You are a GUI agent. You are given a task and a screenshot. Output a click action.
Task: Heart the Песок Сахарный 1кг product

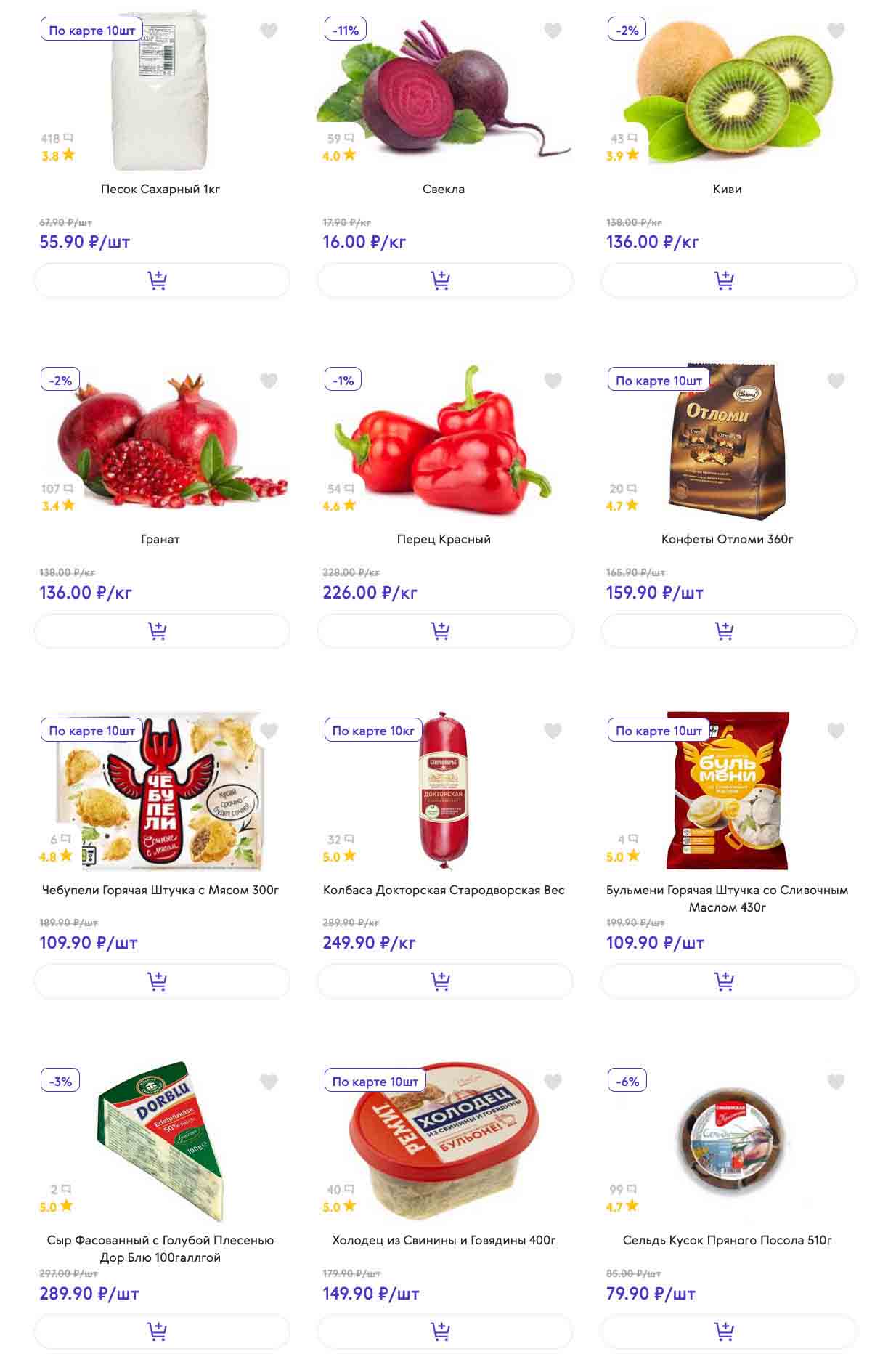pyautogui.click(x=269, y=31)
